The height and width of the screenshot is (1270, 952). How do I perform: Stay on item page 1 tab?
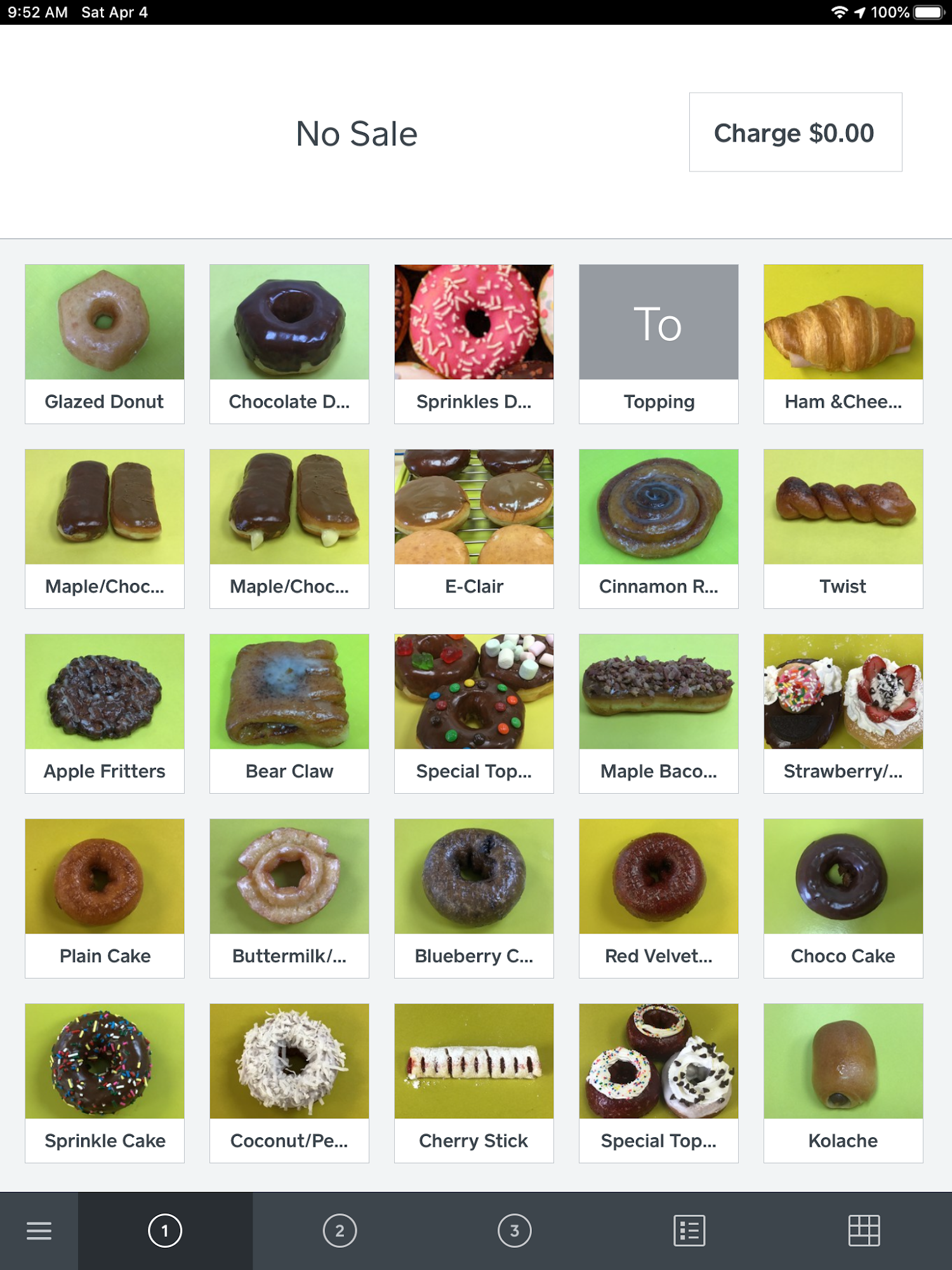tap(165, 1231)
